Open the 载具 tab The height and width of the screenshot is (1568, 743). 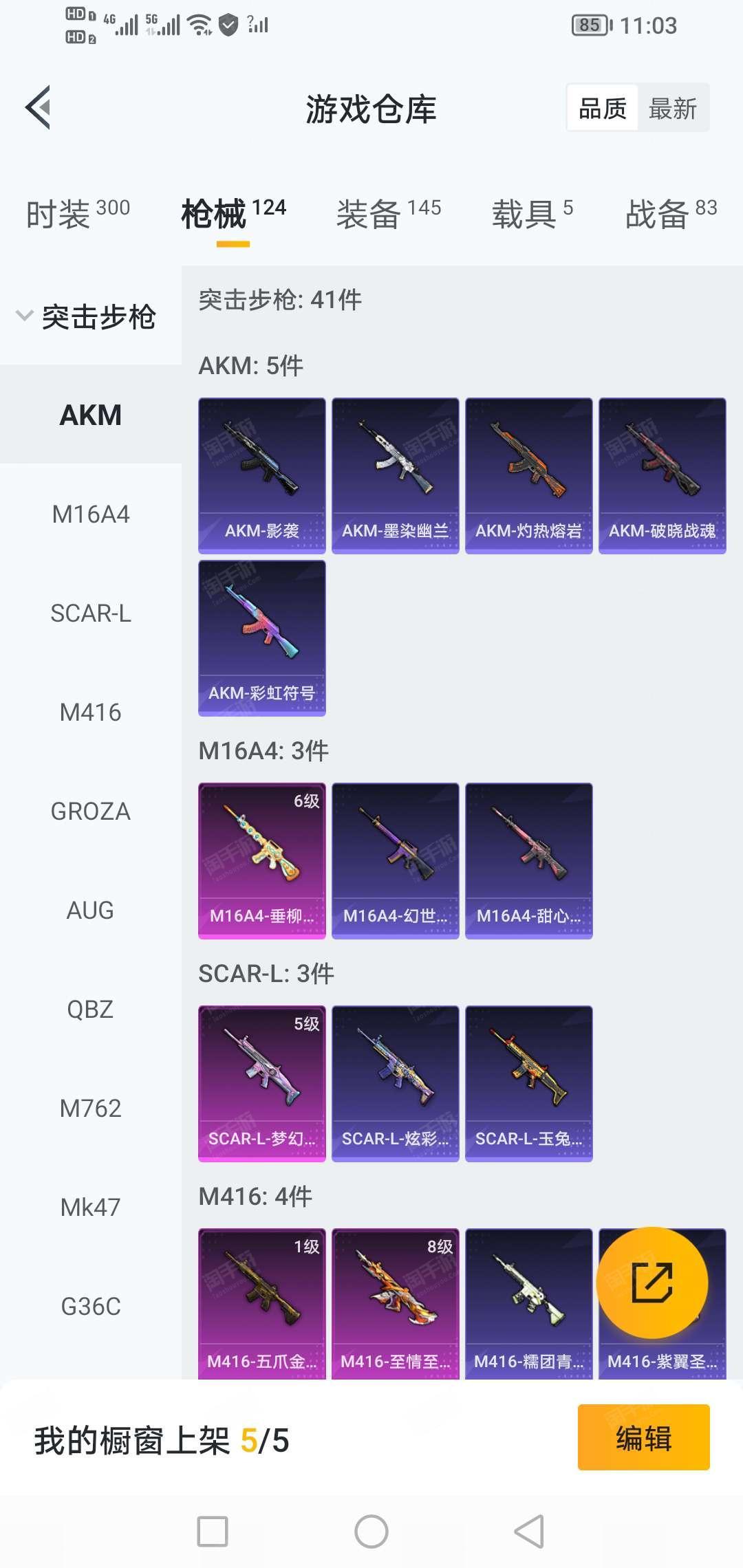tap(531, 214)
